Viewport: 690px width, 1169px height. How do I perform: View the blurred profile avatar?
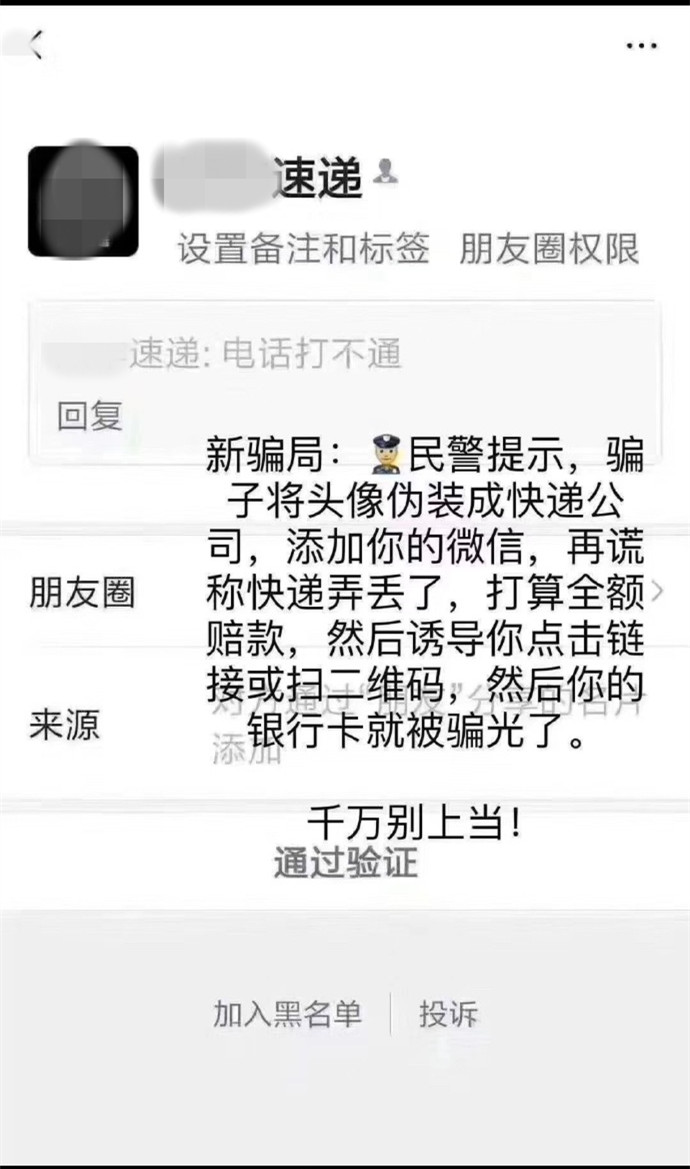click(x=83, y=201)
